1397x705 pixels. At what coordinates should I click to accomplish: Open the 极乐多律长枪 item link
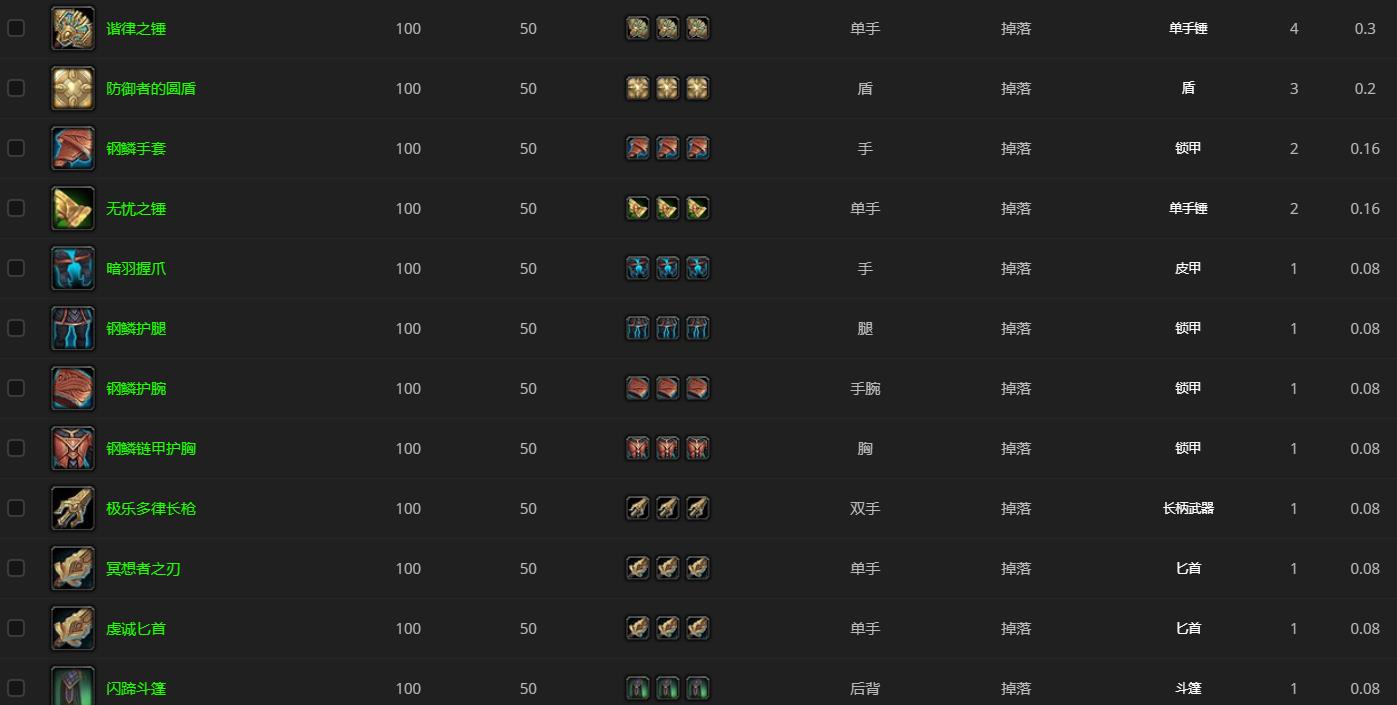(x=151, y=509)
